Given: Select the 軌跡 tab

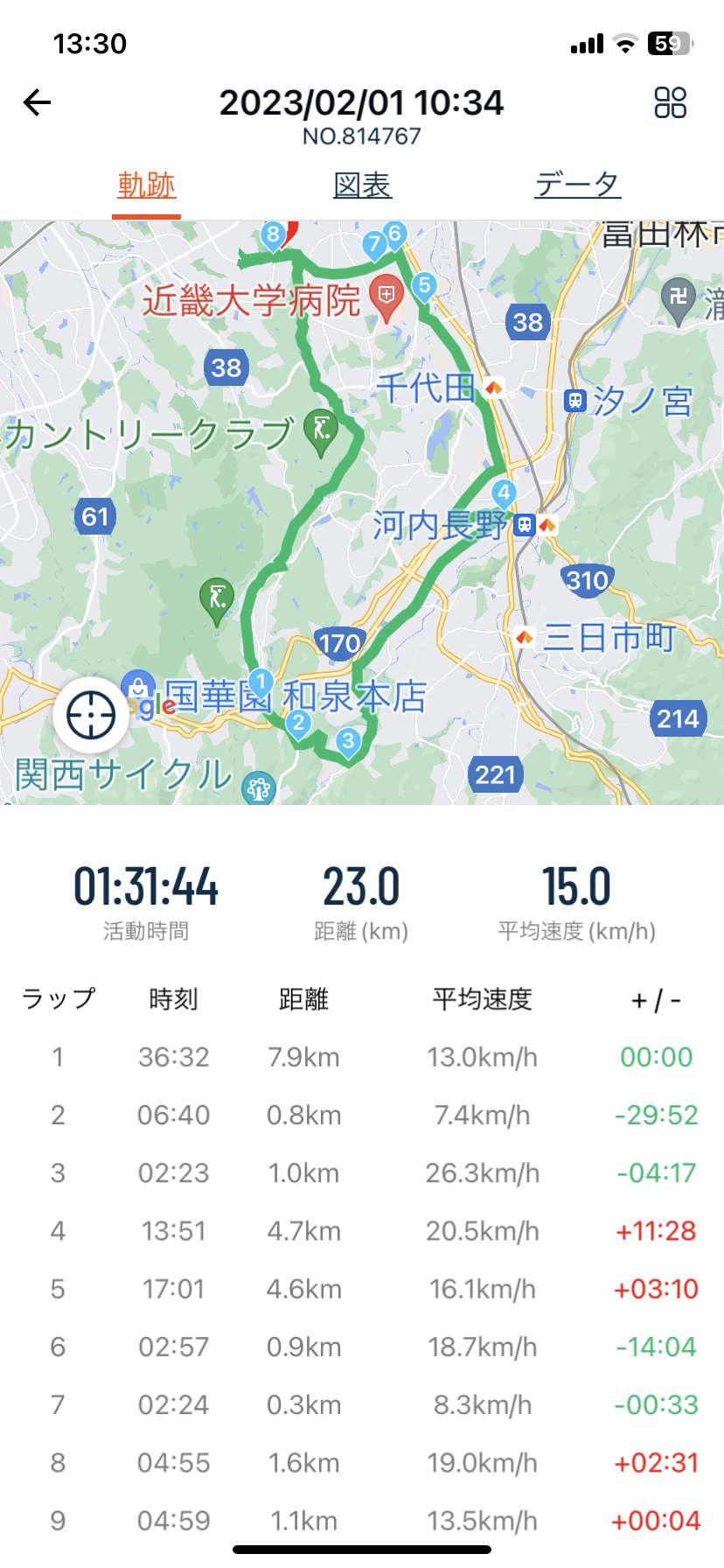Looking at the screenshot, I should click(x=147, y=185).
